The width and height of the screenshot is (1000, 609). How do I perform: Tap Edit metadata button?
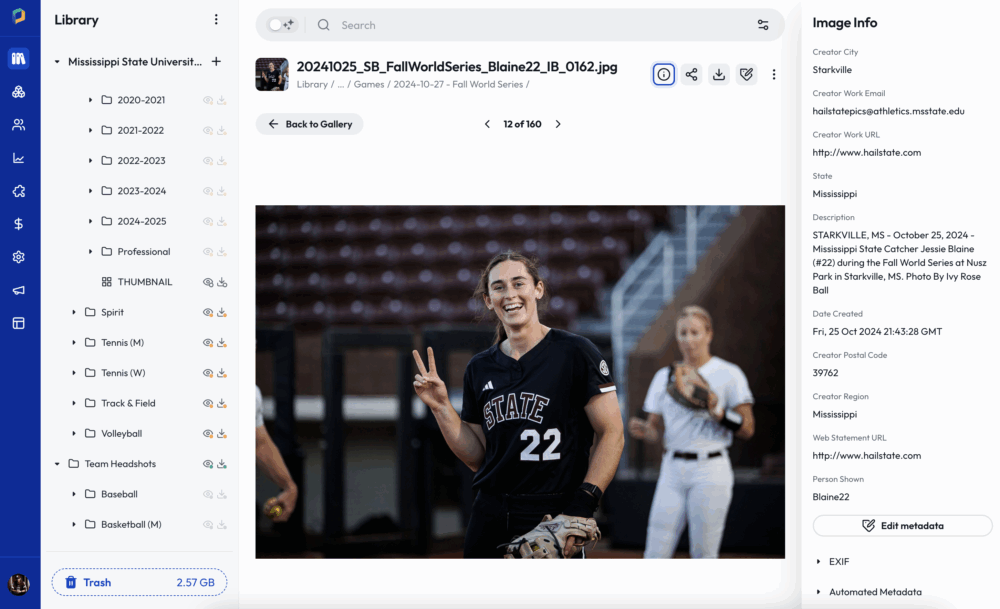pos(902,525)
